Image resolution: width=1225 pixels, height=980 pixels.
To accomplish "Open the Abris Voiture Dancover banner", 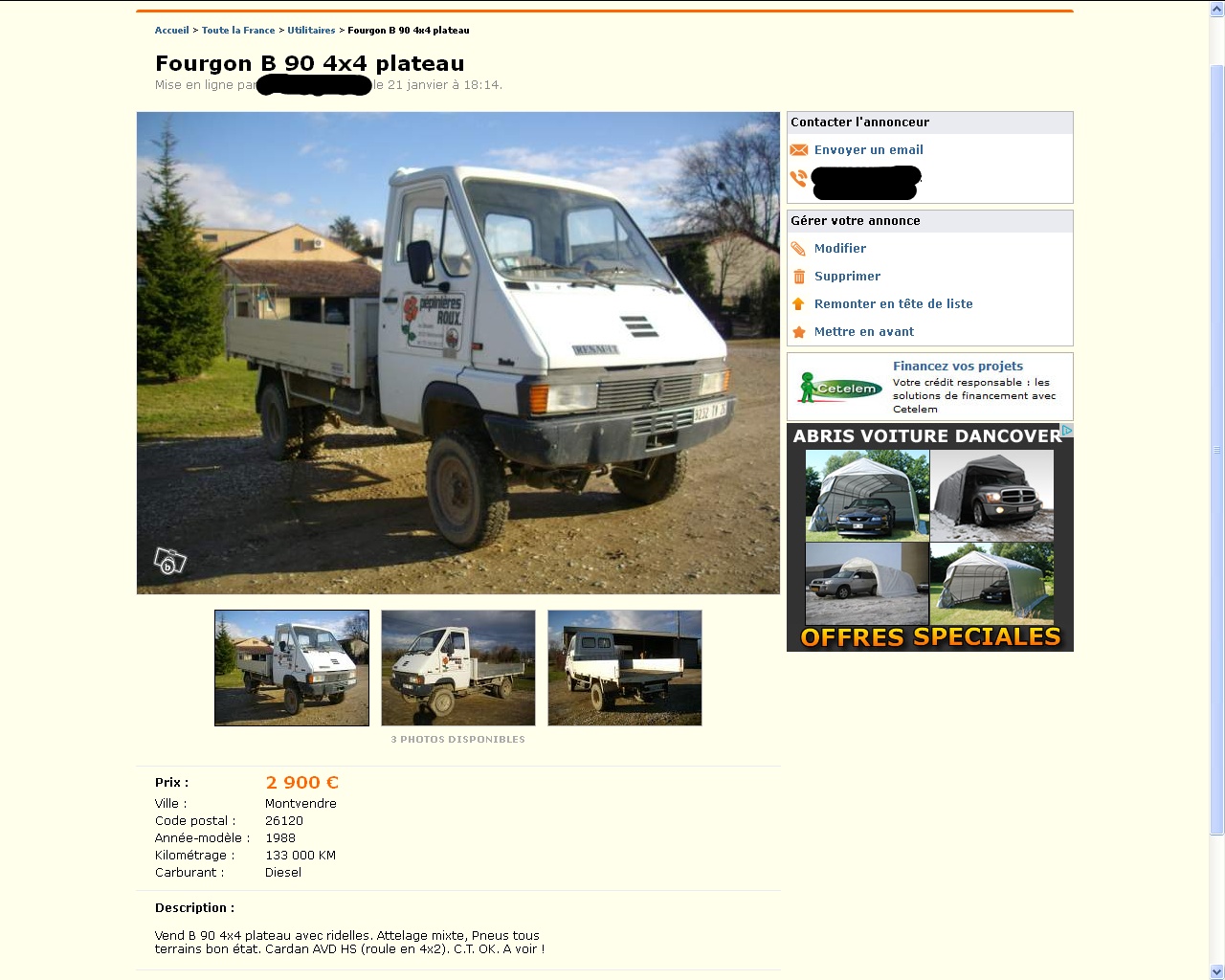I will (x=929, y=541).
